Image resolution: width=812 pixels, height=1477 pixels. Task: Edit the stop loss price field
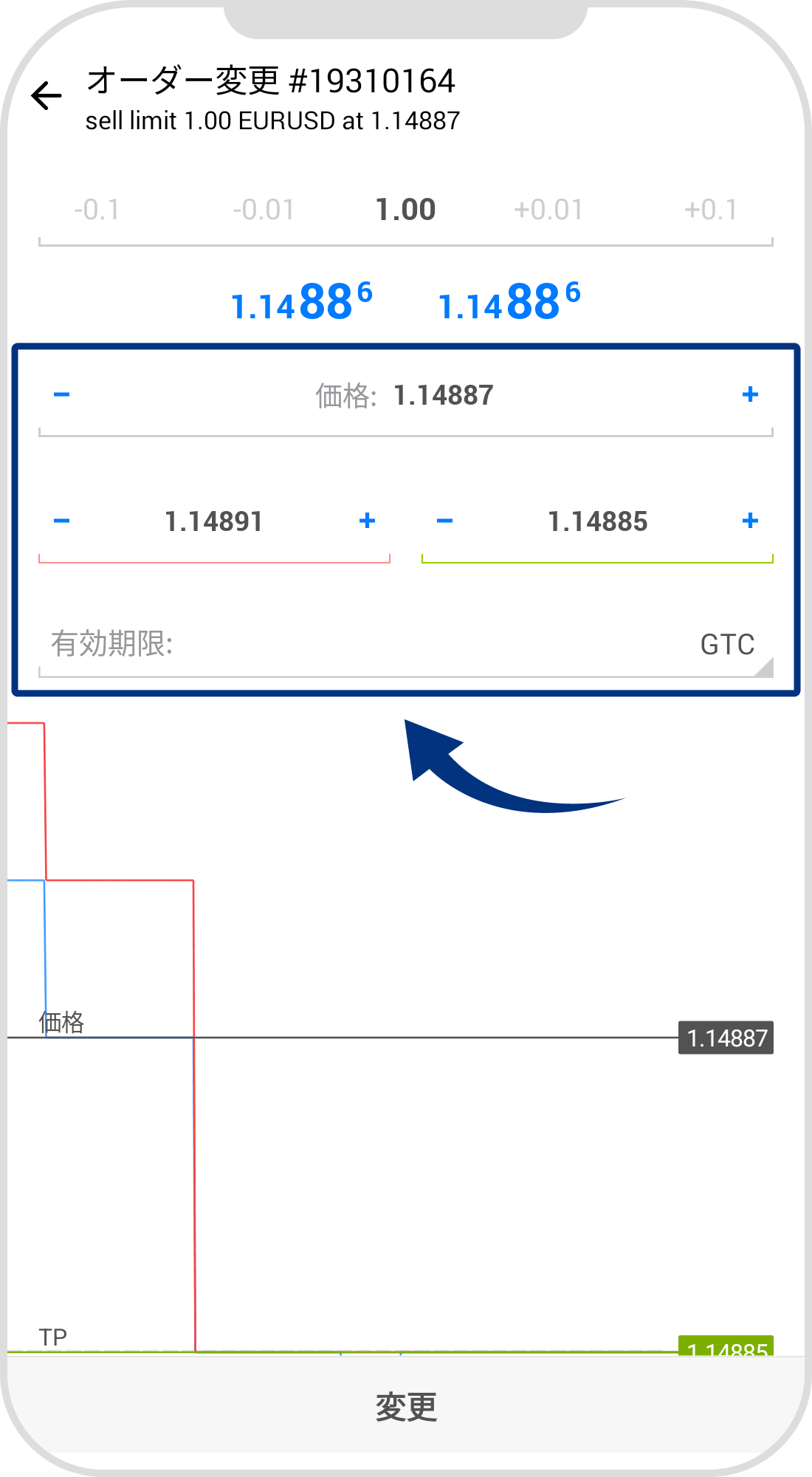coord(214,521)
